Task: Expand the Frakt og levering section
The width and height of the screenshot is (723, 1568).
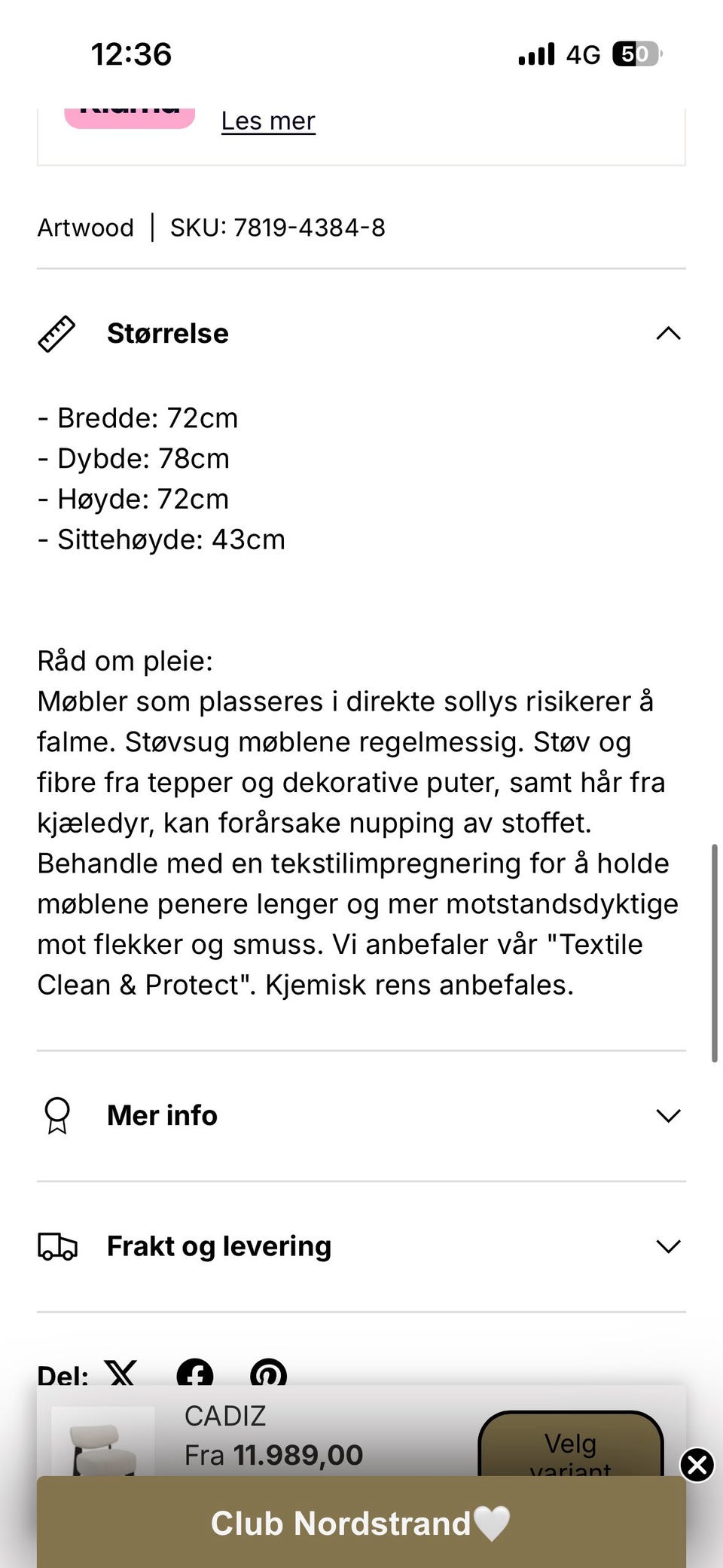Action: [x=668, y=1246]
